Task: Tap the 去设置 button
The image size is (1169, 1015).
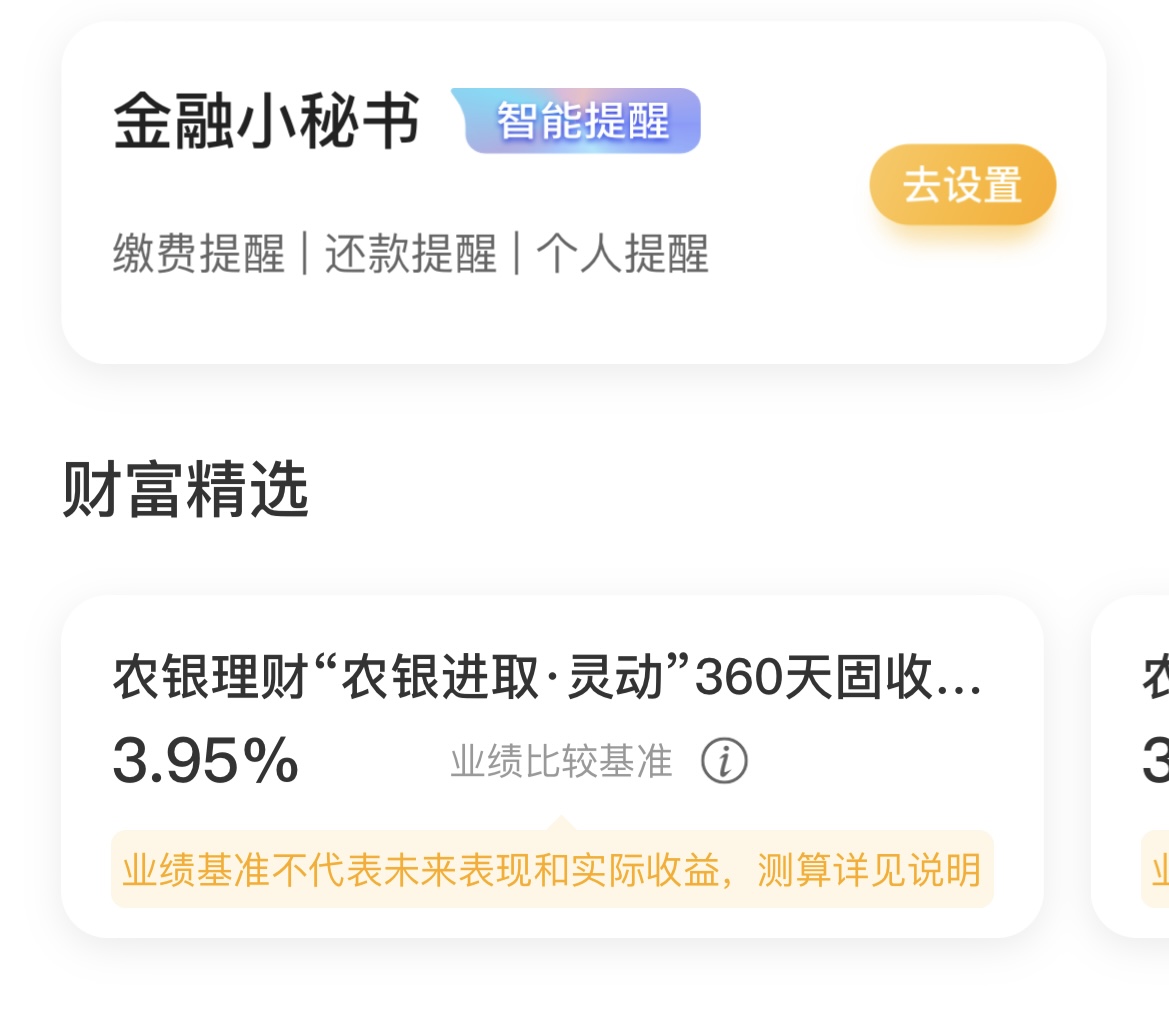Action: 962,185
